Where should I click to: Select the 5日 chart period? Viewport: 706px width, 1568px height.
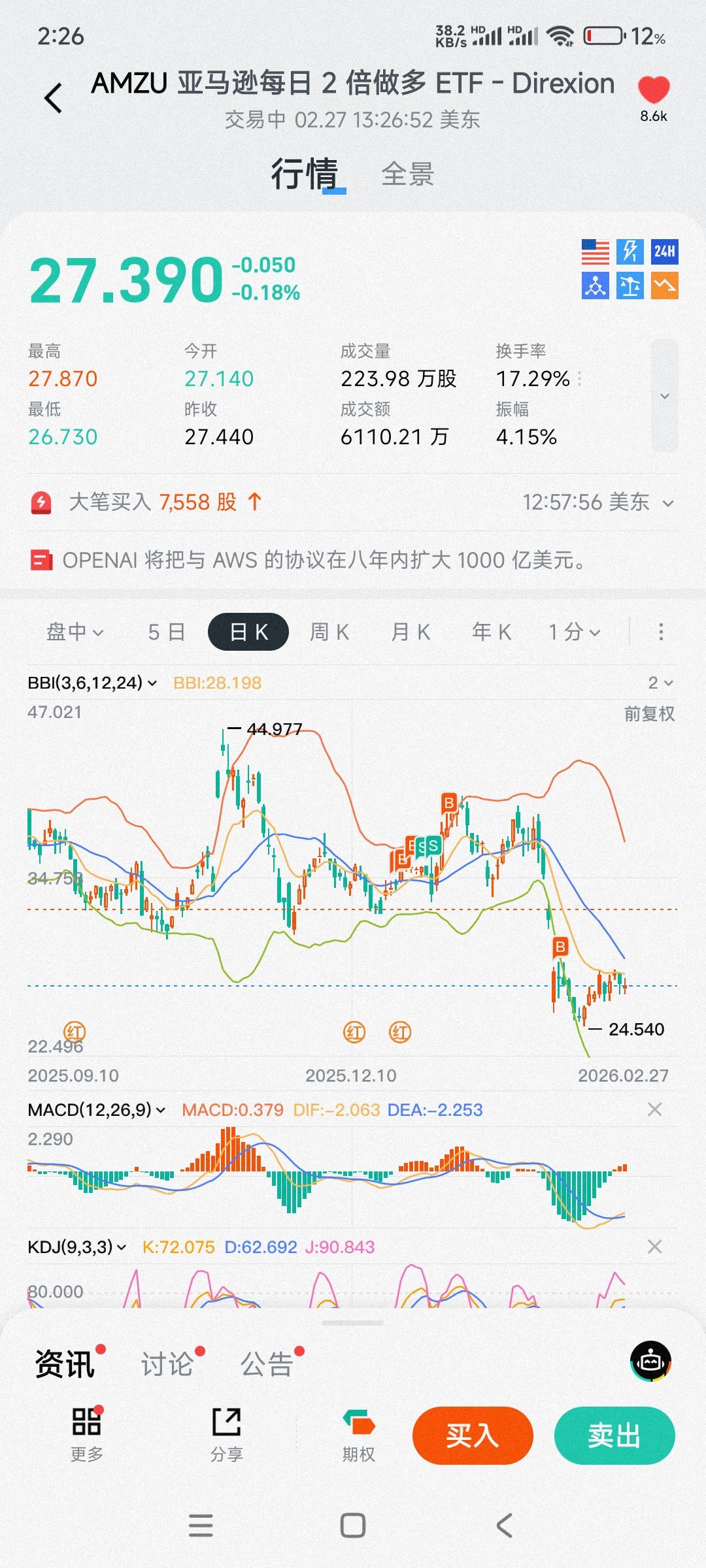[167, 632]
